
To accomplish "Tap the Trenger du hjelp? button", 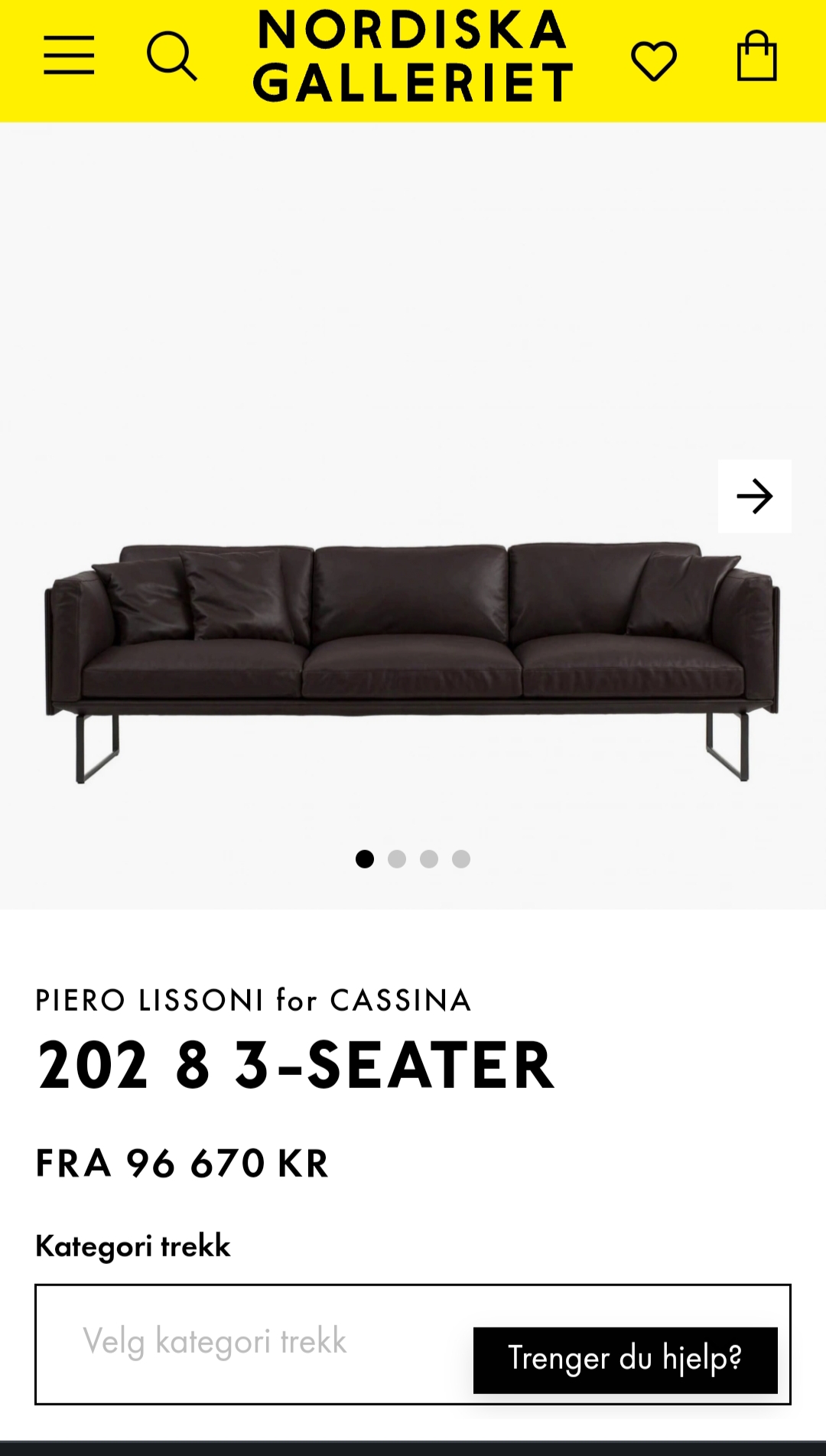I will point(626,1360).
